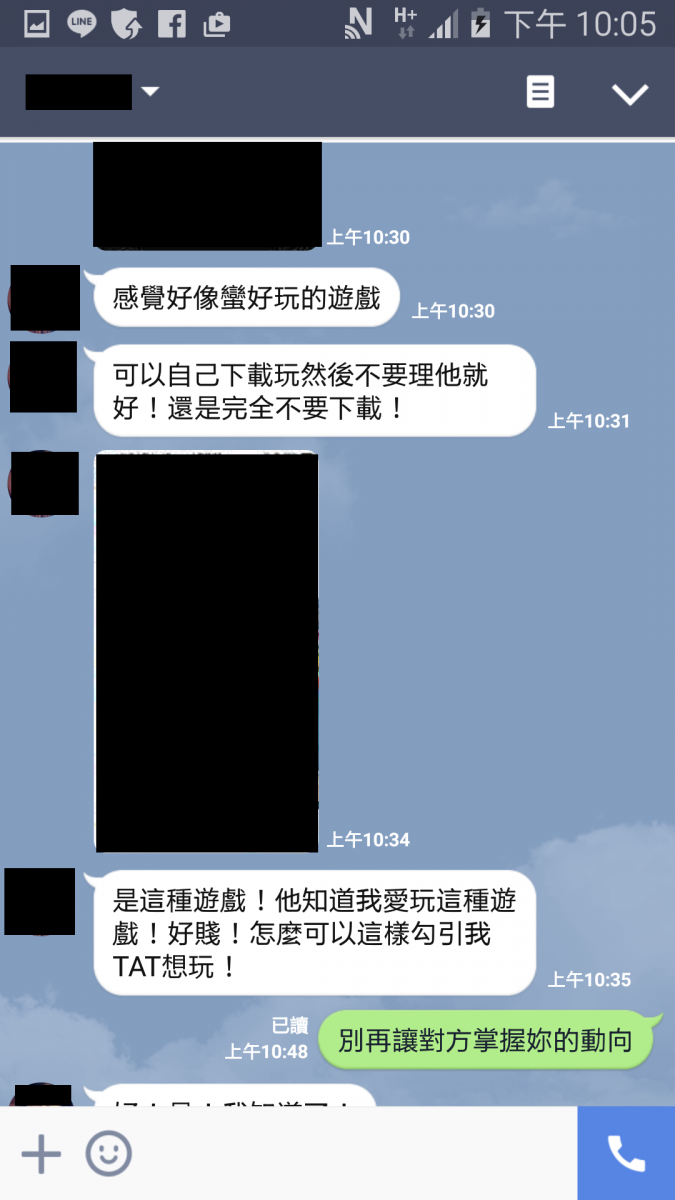This screenshot has width=675, height=1200.
Task: Tap the plus attachment button
Action: 41,1154
